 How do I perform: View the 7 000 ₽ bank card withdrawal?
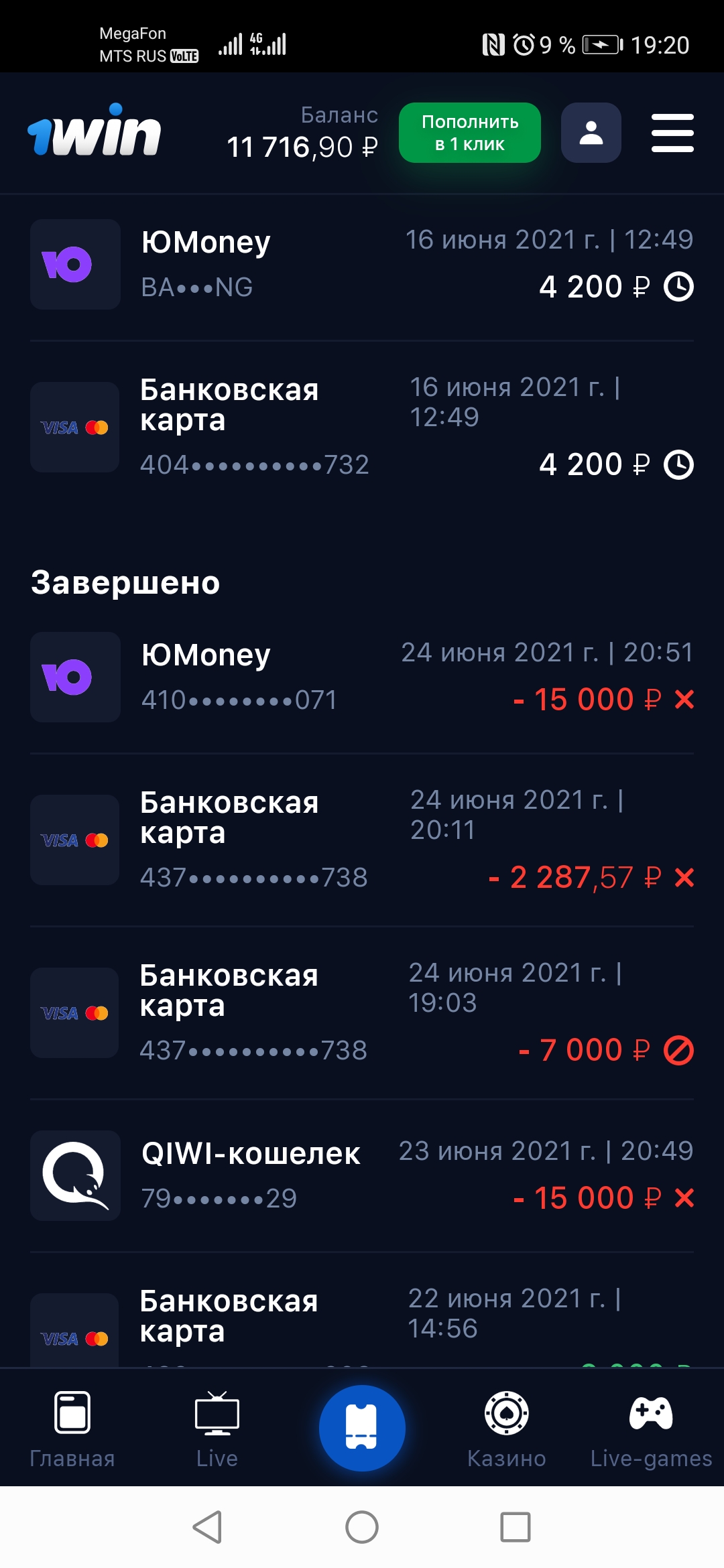click(362, 1012)
